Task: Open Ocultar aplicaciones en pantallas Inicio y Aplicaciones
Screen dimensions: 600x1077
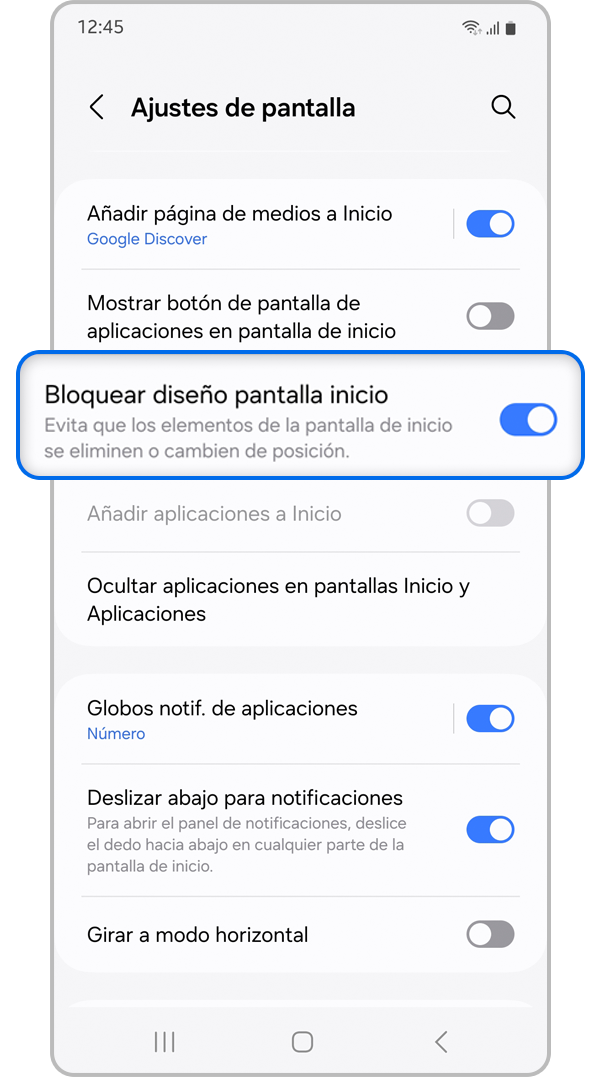Action: tap(278, 599)
